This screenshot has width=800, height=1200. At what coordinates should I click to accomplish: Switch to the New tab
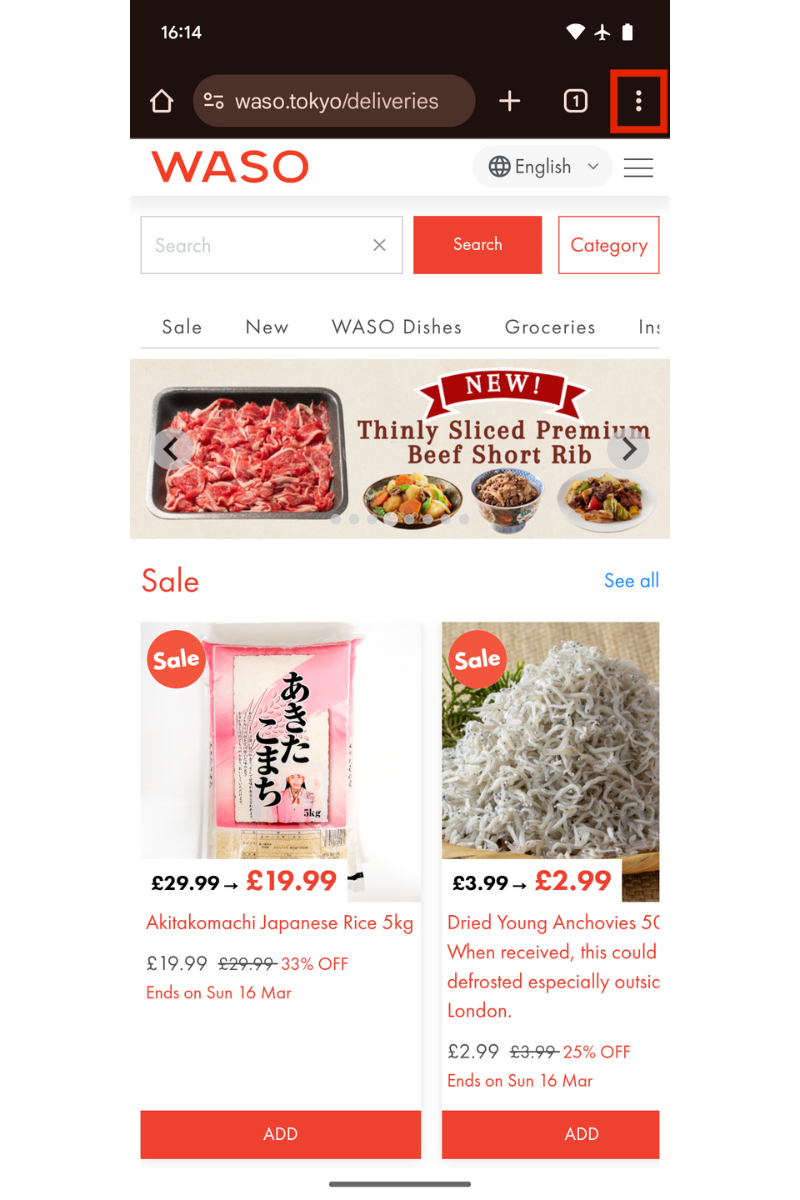pos(267,327)
